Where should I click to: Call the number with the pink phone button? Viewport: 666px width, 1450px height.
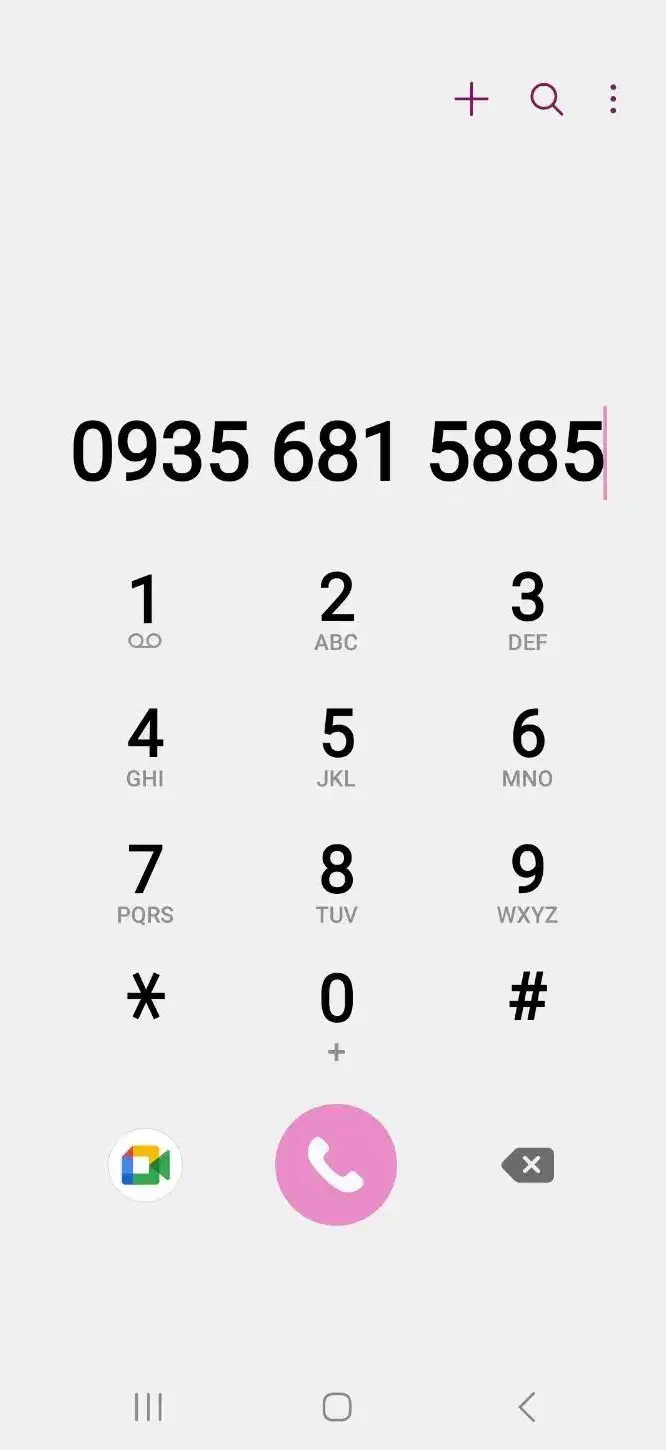click(336, 1165)
